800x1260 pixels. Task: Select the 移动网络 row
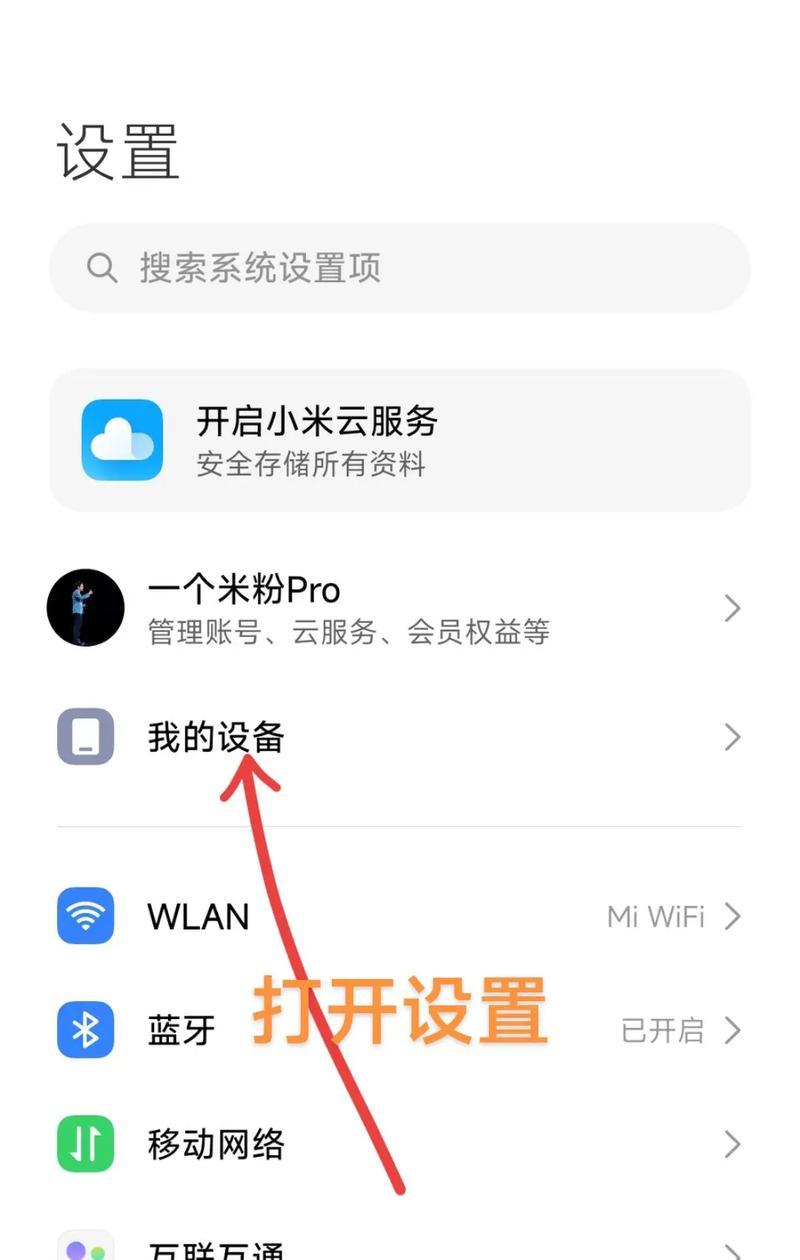[x=400, y=1144]
